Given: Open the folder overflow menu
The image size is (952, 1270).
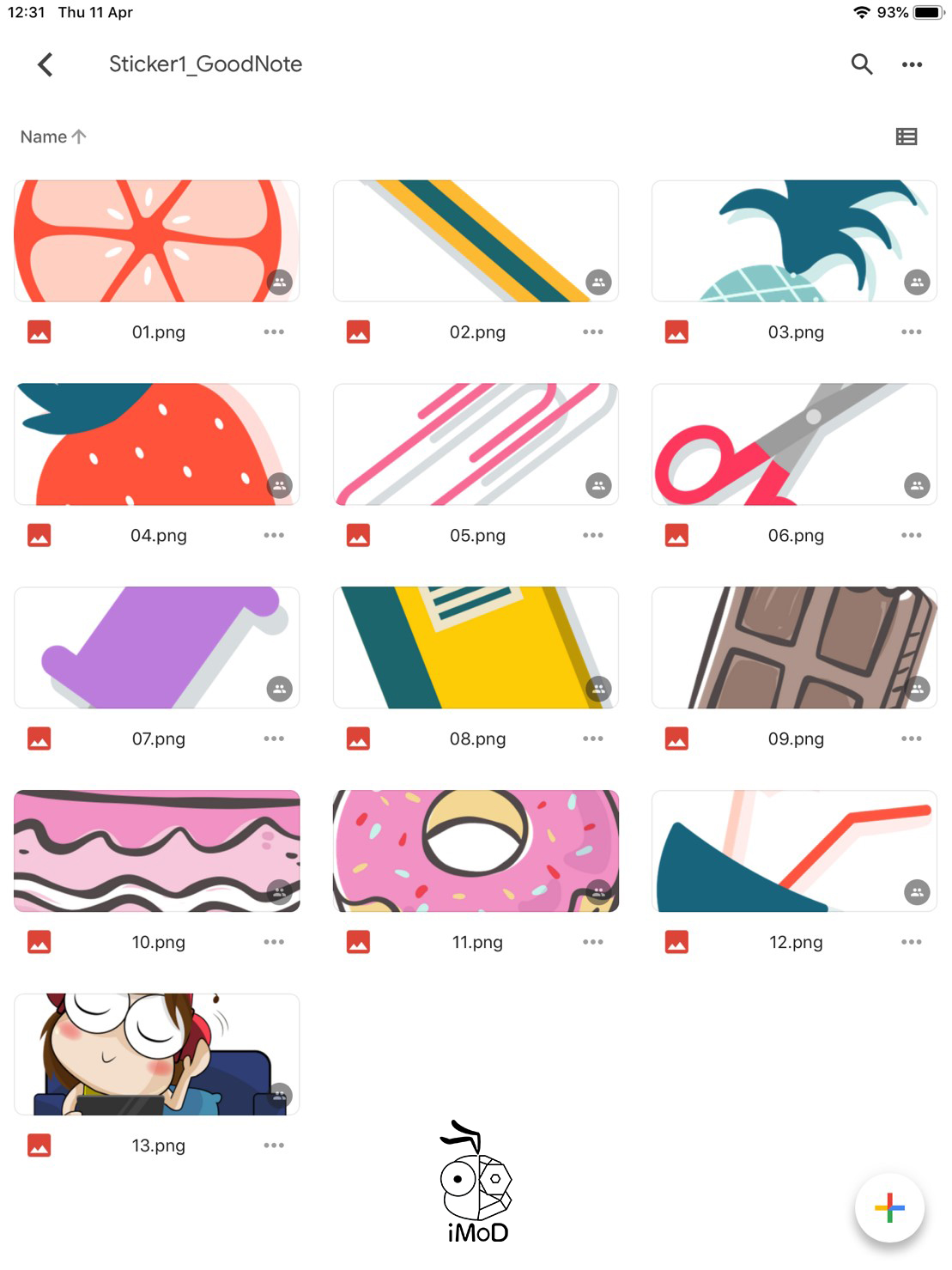Looking at the screenshot, I should tap(912, 64).
